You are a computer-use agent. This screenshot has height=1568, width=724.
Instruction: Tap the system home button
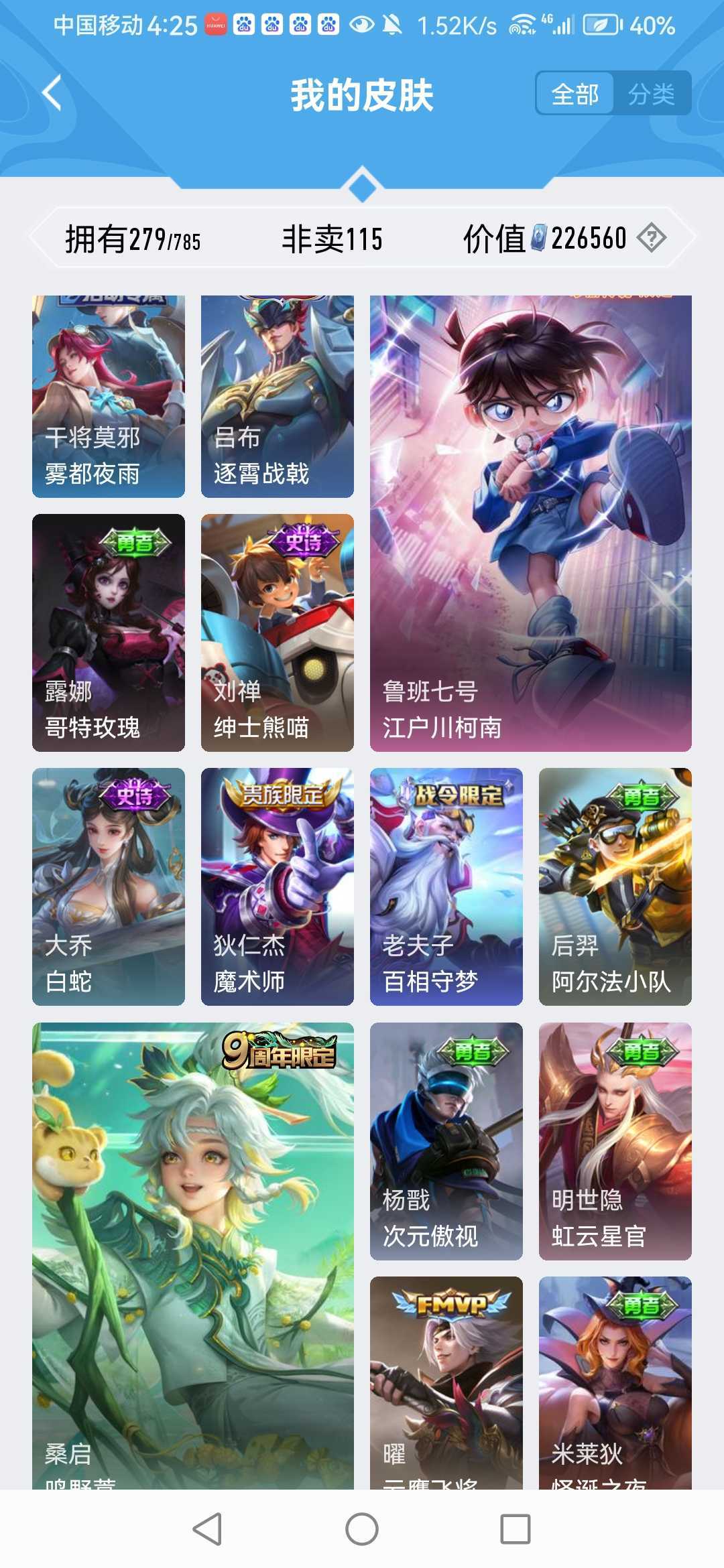(362, 1529)
